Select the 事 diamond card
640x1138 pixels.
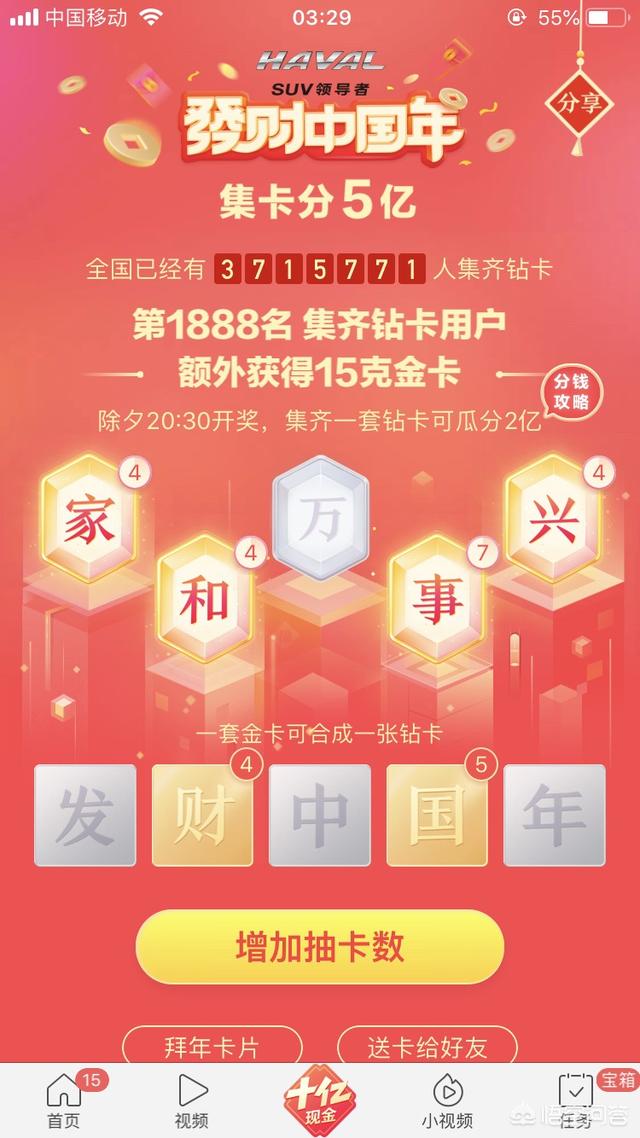click(436, 600)
